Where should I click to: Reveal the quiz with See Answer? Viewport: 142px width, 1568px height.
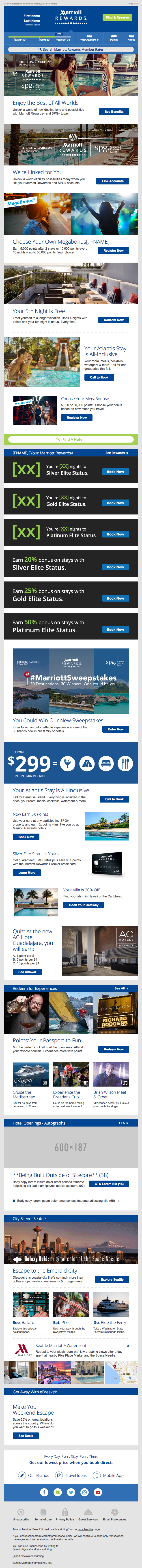click(x=27, y=972)
